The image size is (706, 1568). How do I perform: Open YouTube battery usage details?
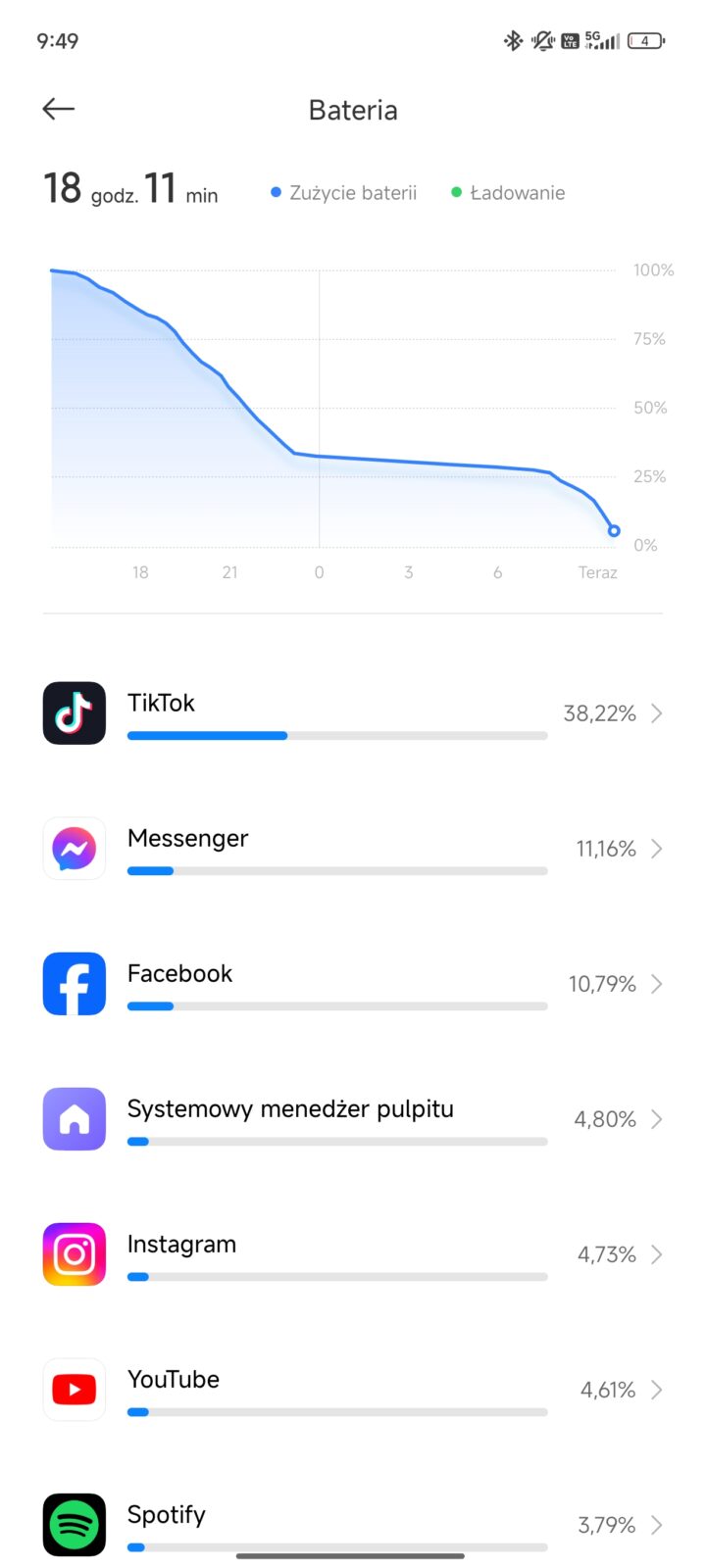[353, 1390]
